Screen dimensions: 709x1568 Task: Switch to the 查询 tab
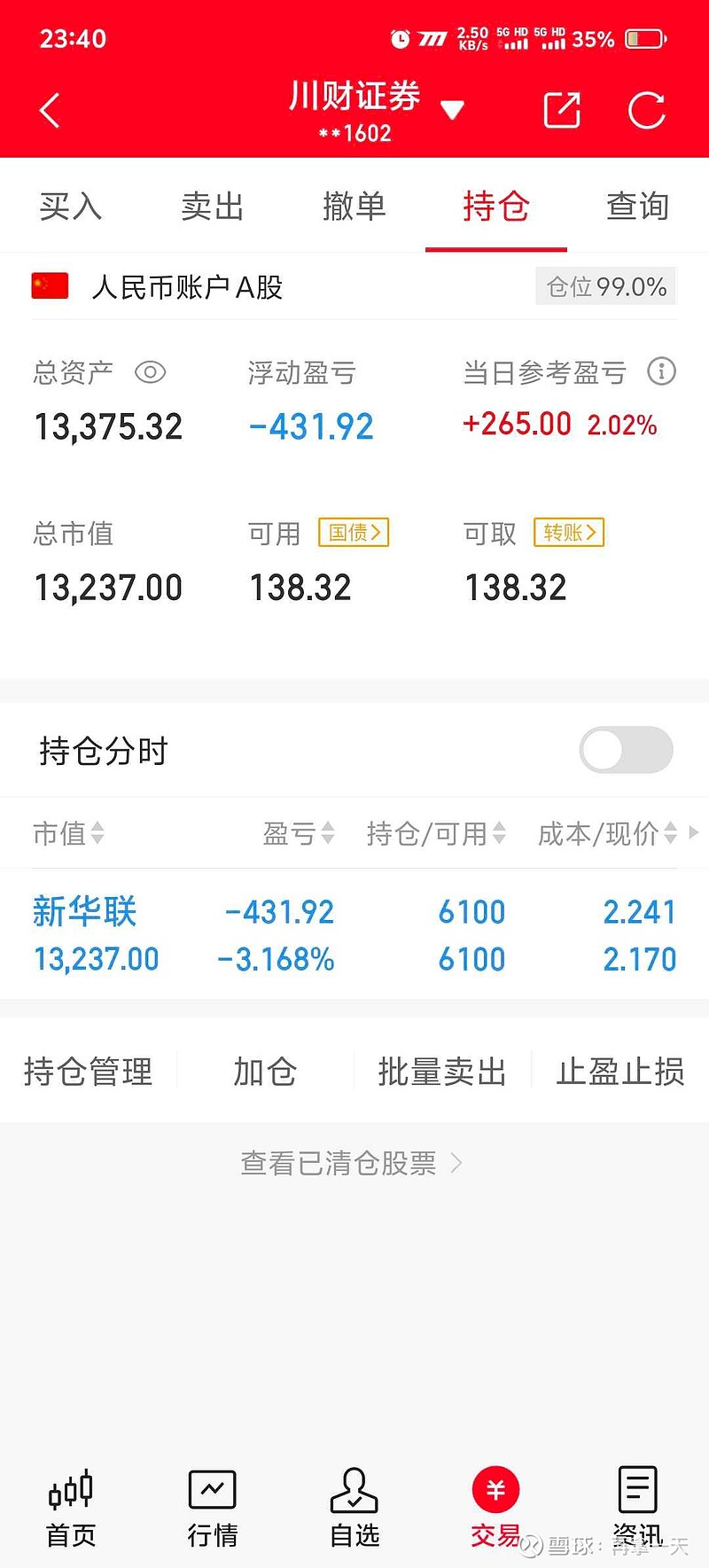pyautogui.click(x=636, y=206)
